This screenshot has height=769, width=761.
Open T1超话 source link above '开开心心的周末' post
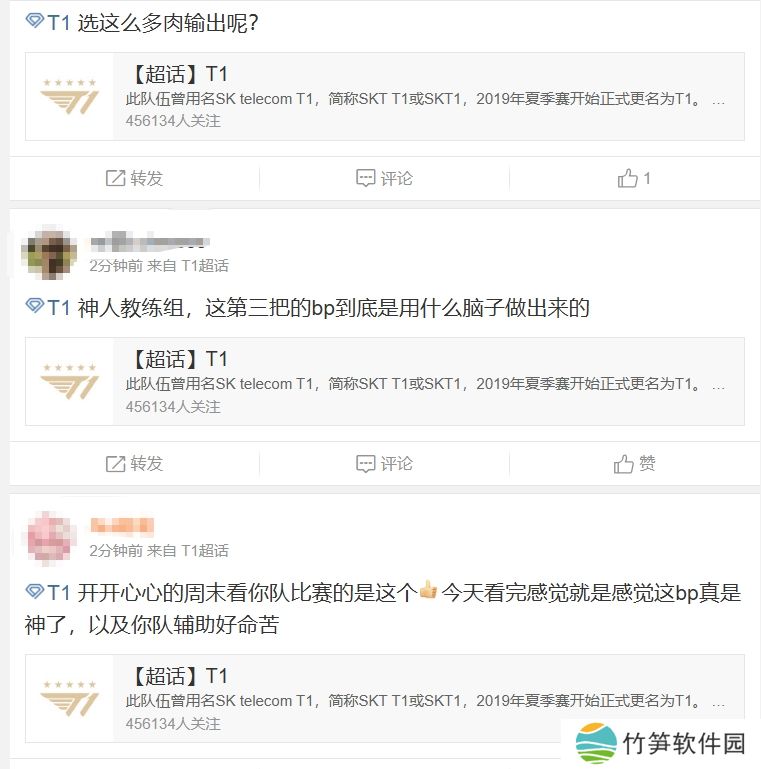205,550
